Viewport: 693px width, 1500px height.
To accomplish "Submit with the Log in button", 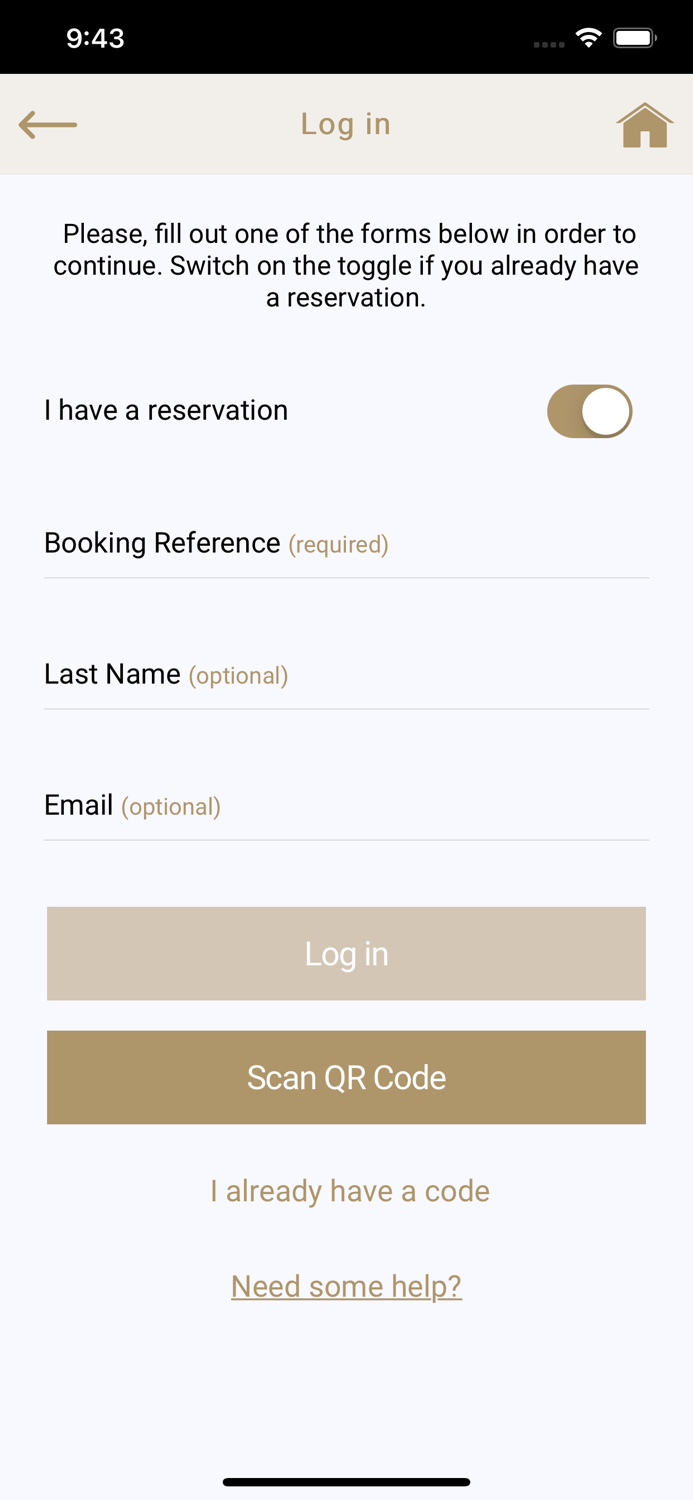I will tap(346, 954).
